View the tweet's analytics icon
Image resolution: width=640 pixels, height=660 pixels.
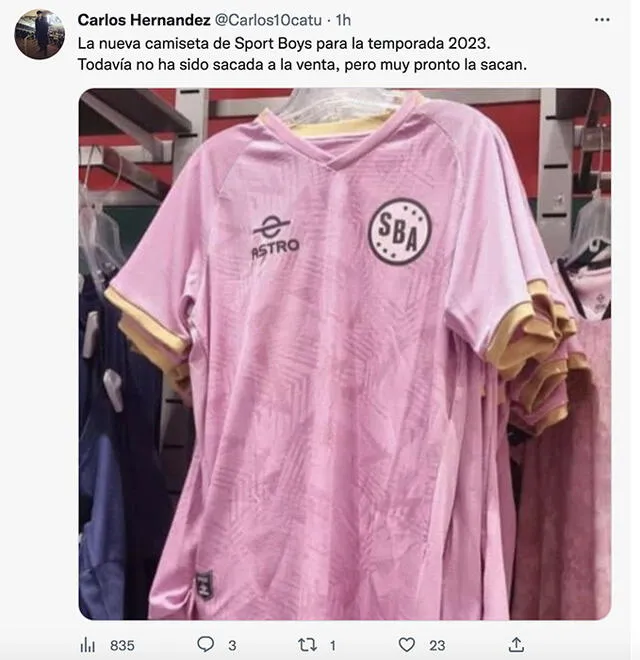(88, 645)
